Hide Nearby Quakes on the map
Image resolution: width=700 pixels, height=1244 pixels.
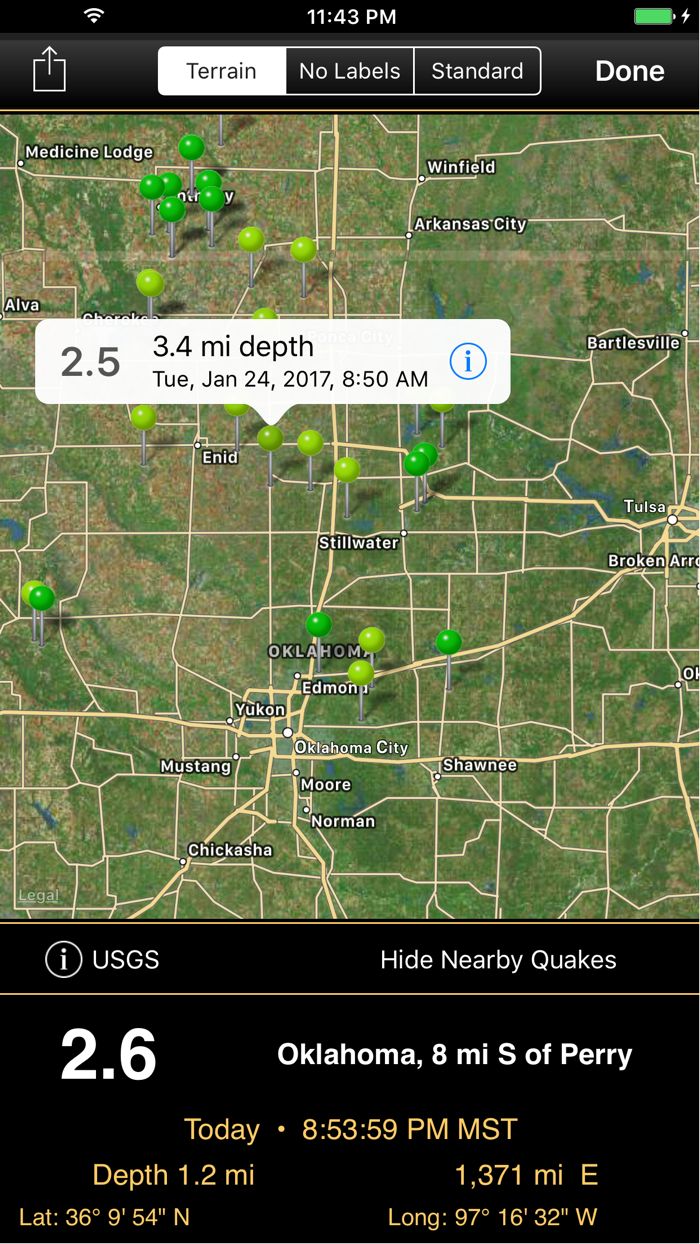coord(498,960)
